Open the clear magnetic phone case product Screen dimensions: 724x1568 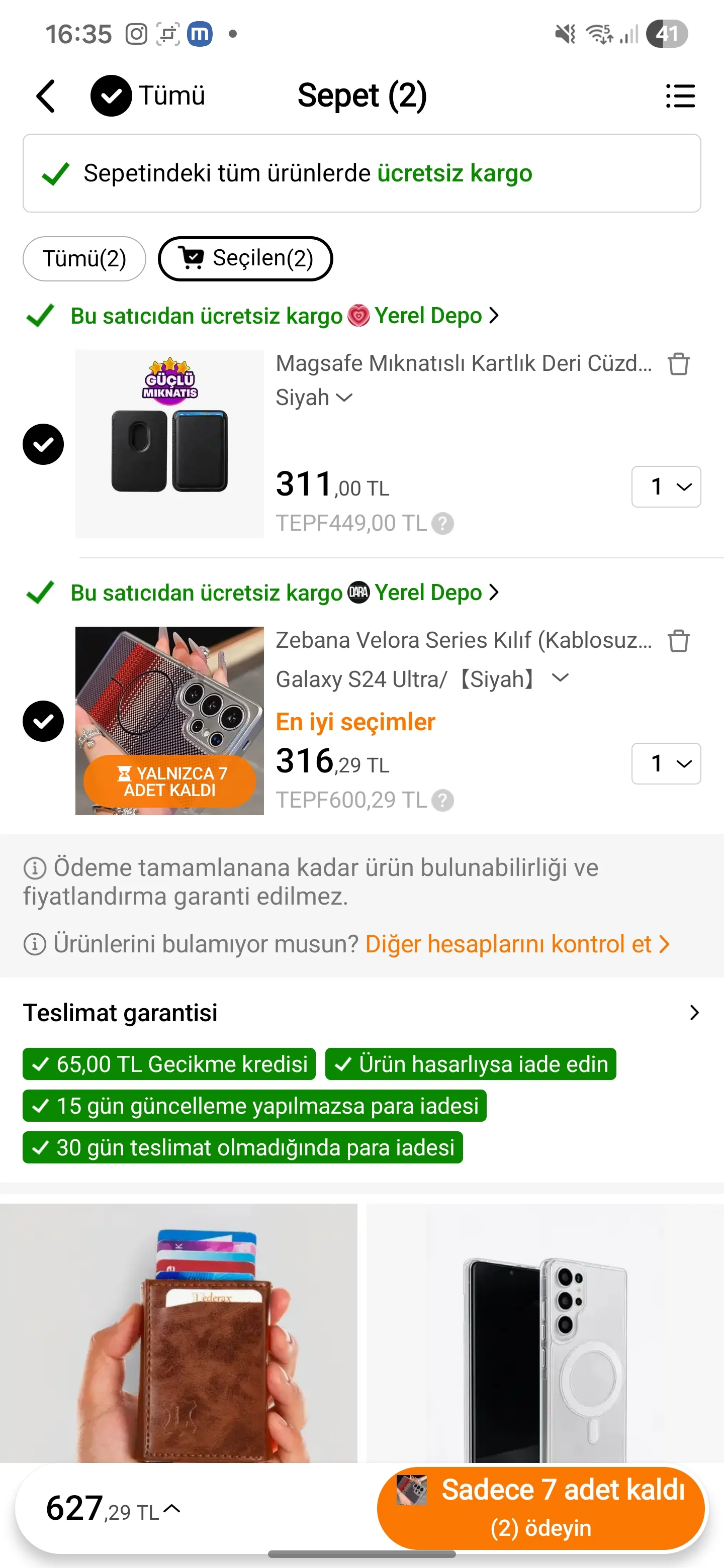click(x=545, y=1333)
